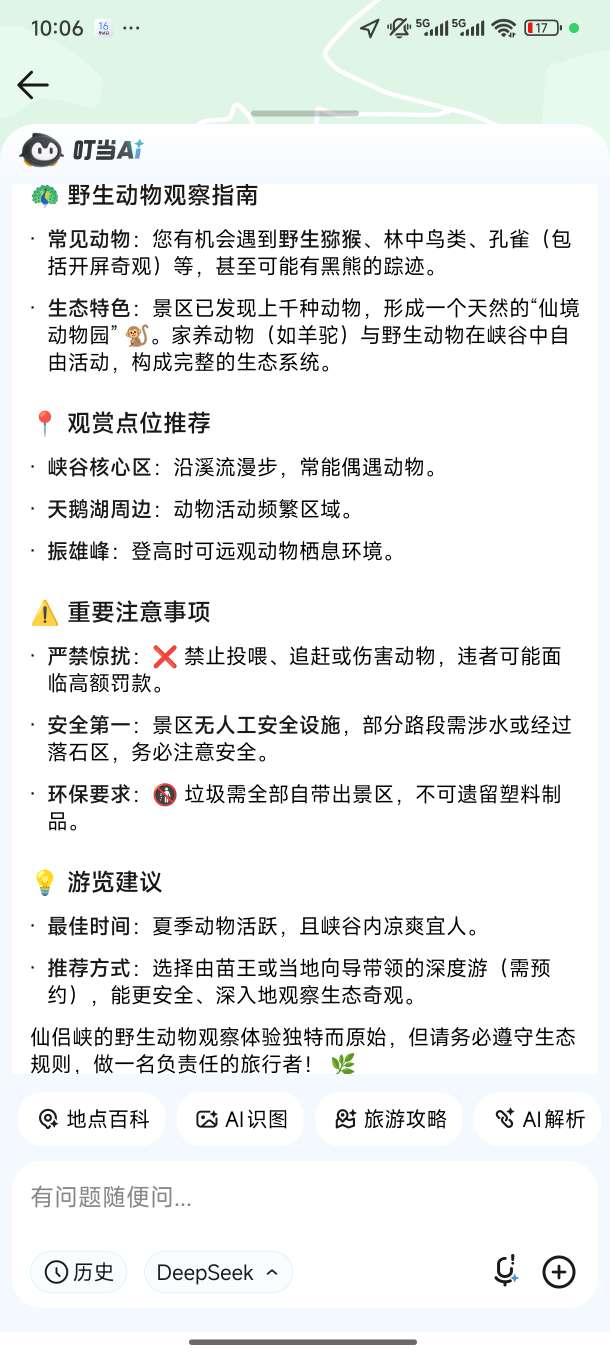This screenshot has width=610, height=1356.
Task: Open the 地点百科 chip
Action: 93,1119
